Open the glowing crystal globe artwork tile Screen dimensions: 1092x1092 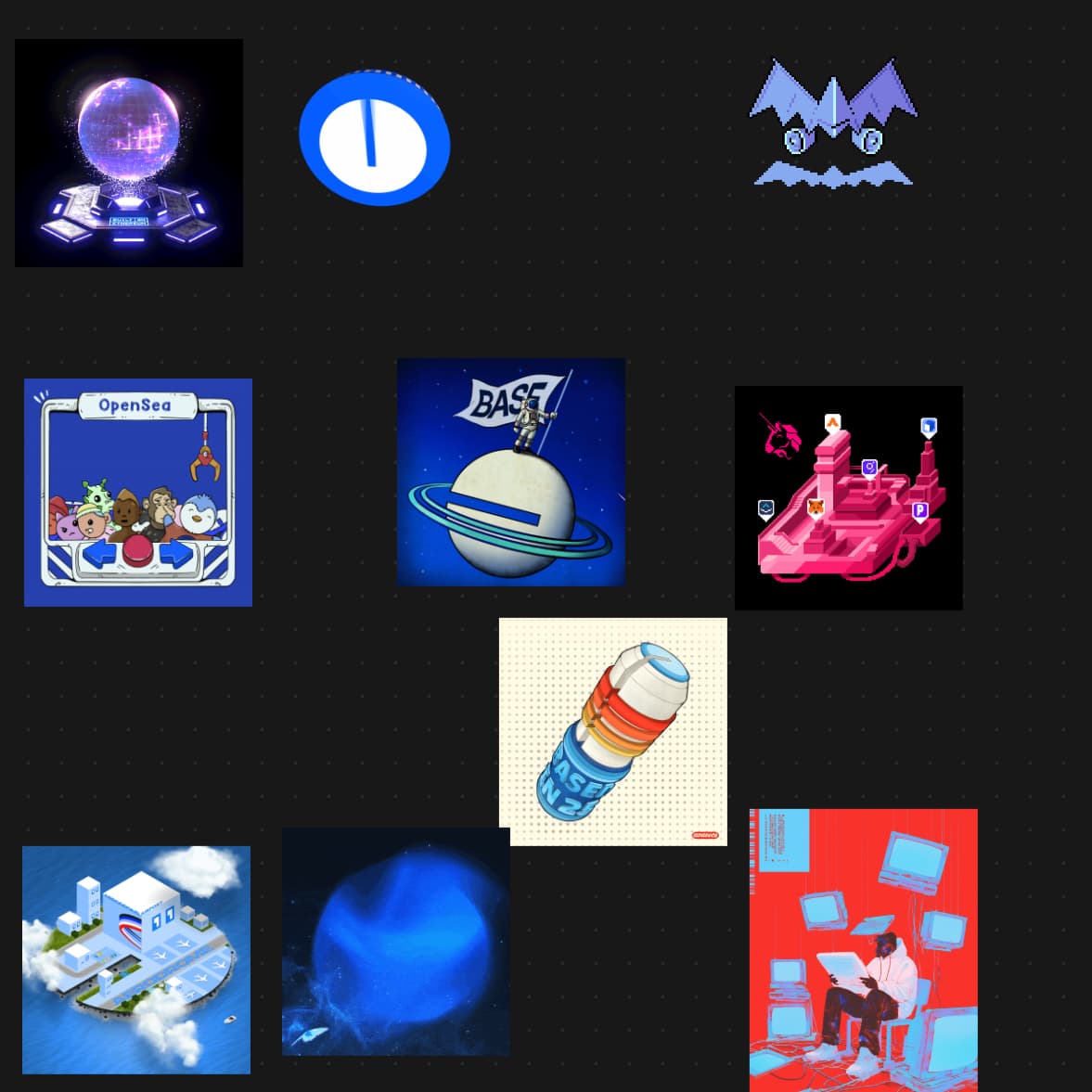[129, 153]
